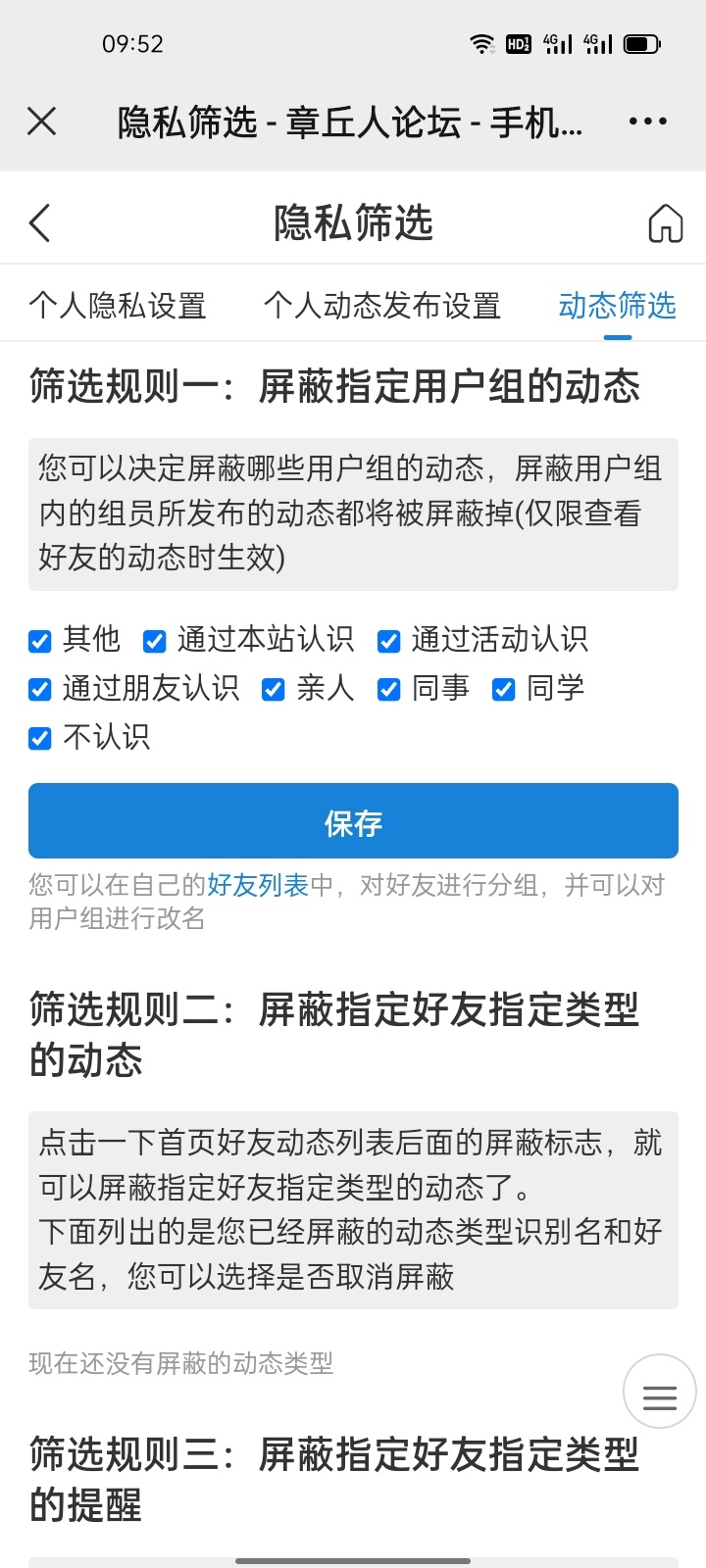Toggle the 不认识 checkbox
The width and height of the screenshot is (706, 1568).
pyautogui.click(x=40, y=739)
